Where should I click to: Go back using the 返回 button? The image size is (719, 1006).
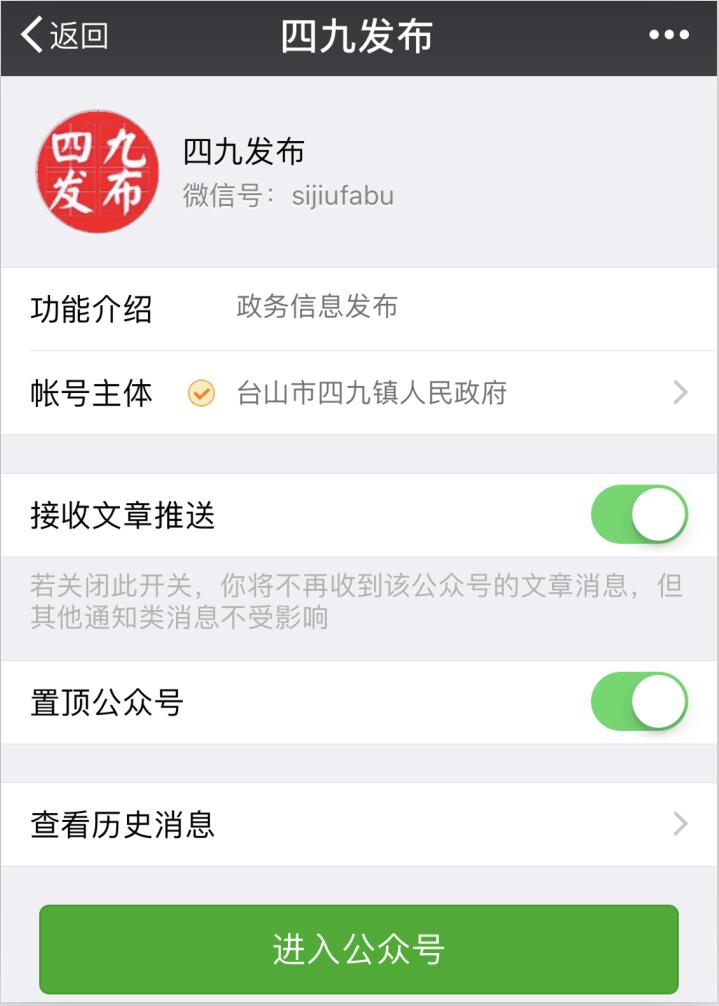[64, 36]
